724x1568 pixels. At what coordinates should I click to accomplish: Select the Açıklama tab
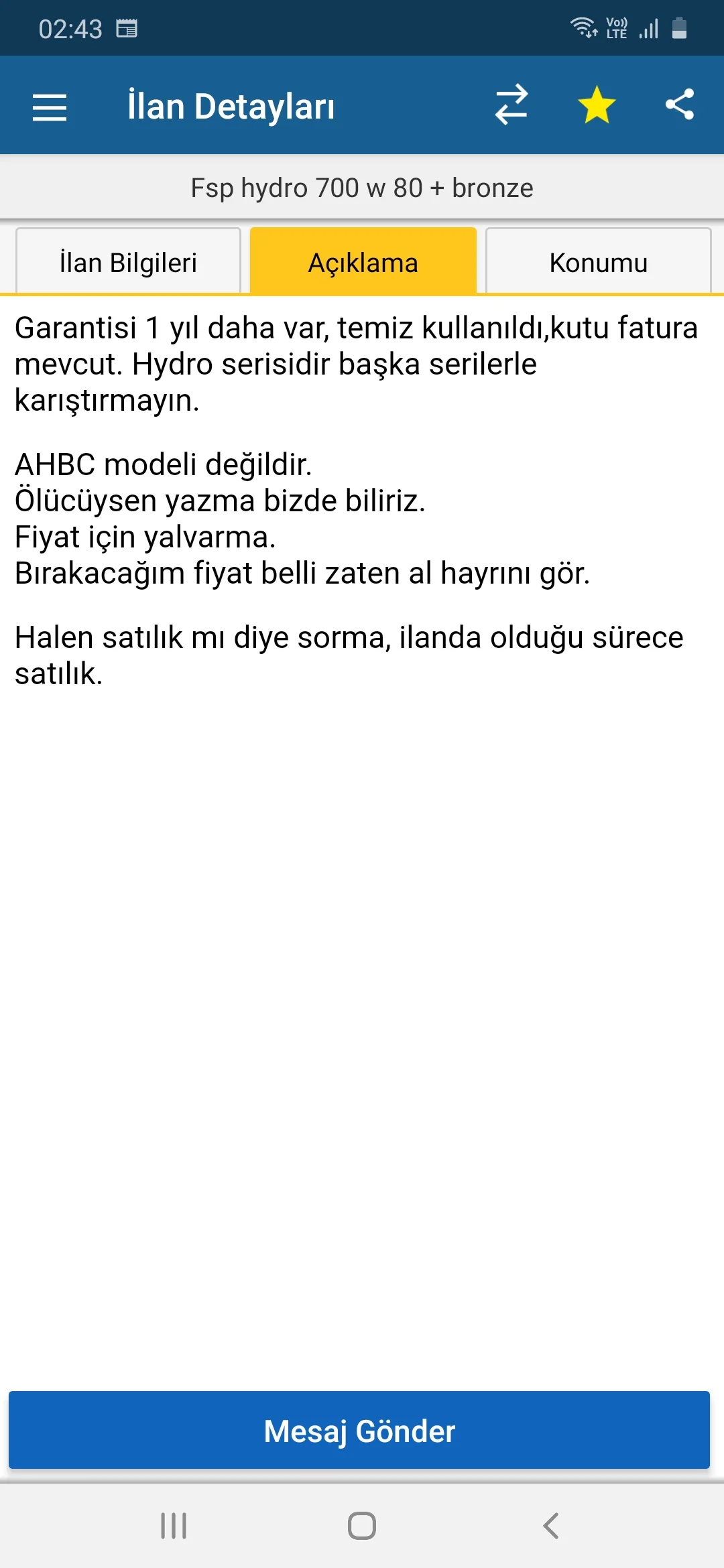pos(363,262)
